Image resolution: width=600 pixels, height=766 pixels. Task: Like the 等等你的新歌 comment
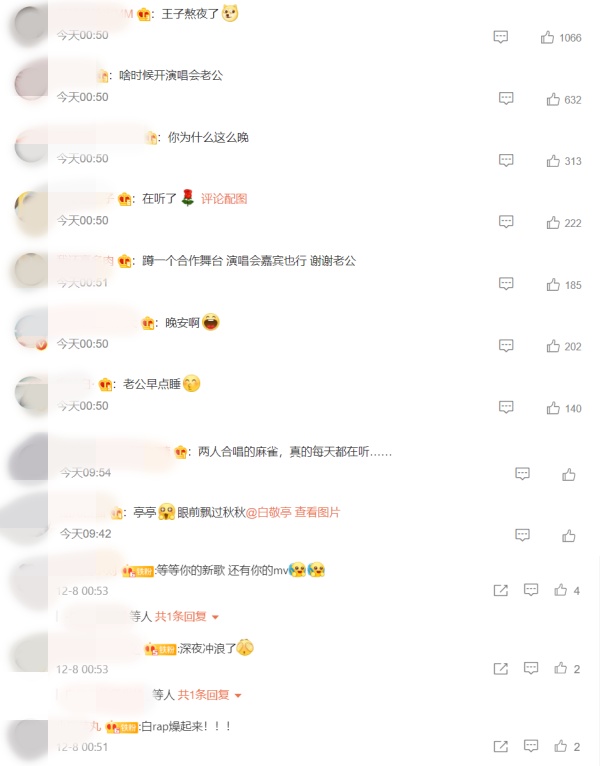561,590
